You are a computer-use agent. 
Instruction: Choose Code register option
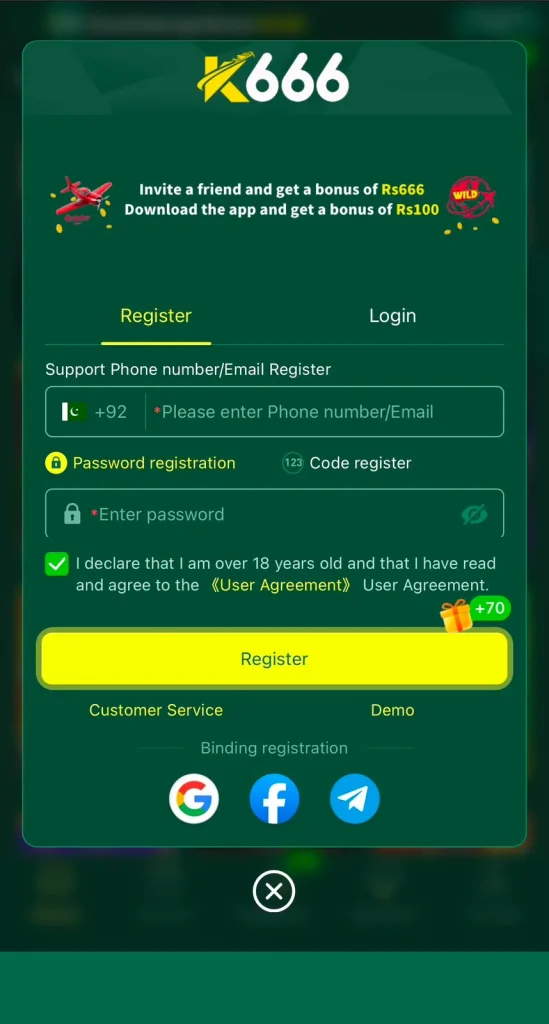click(x=347, y=463)
